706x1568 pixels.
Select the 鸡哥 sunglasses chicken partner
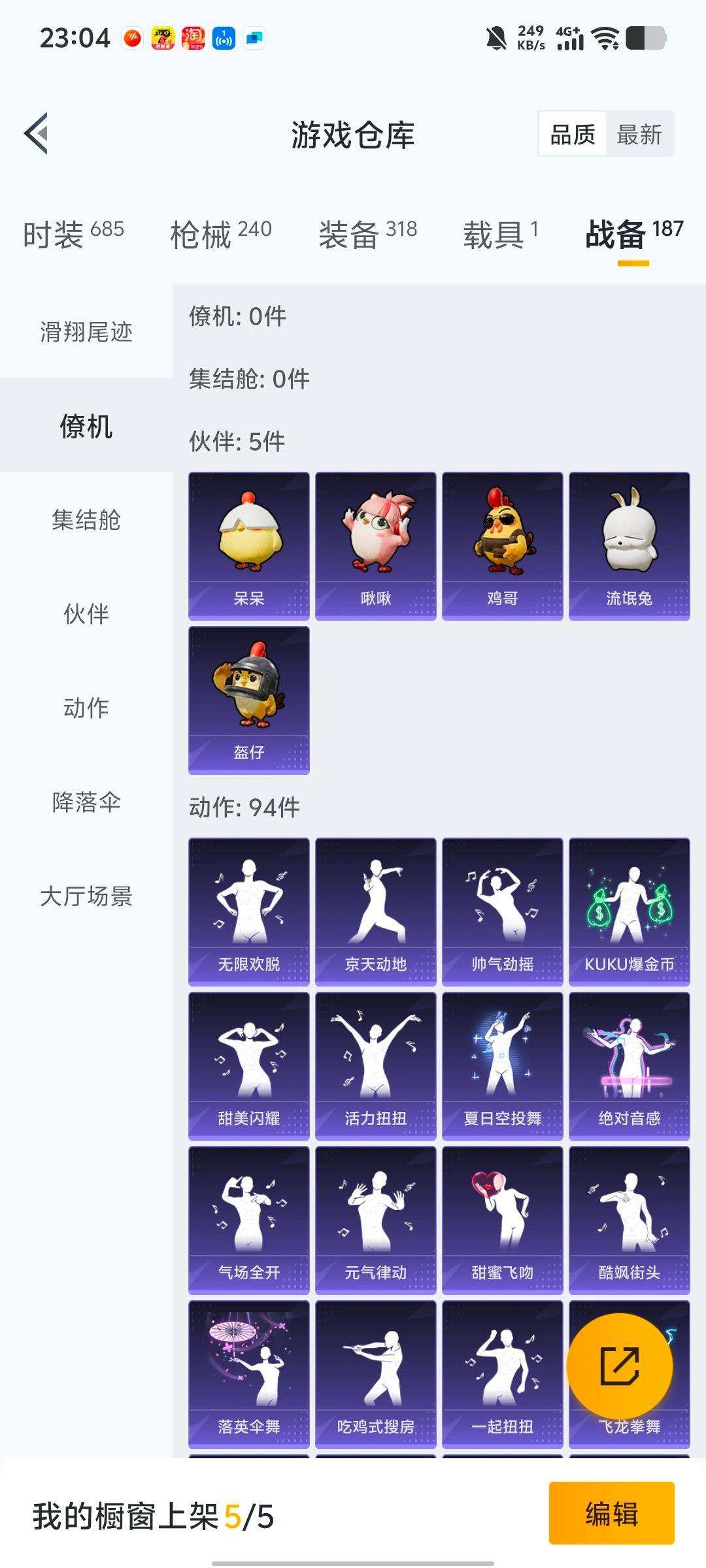(501, 542)
